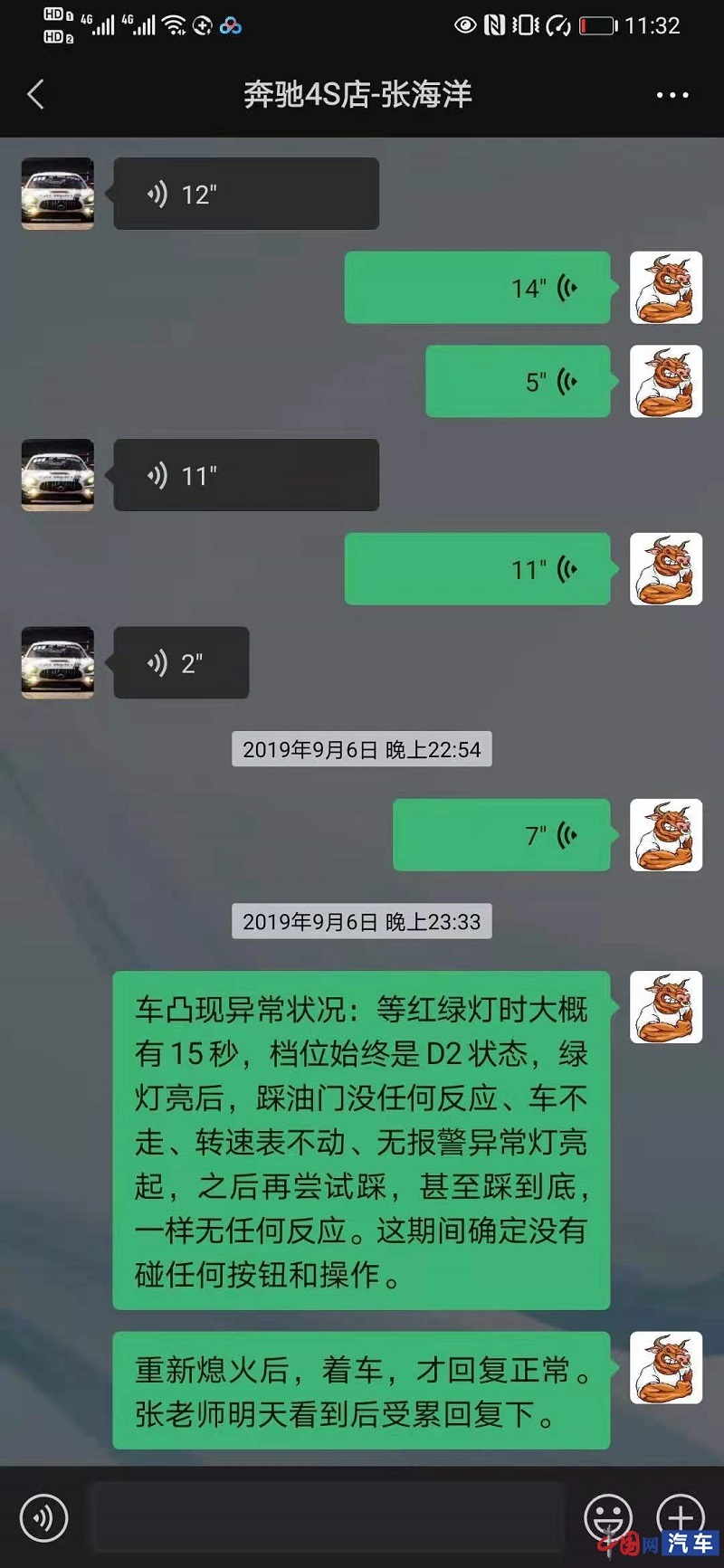Play the received 12-second voice message
This screenshot has width=724, height=1568.
[x=245, y=194]
